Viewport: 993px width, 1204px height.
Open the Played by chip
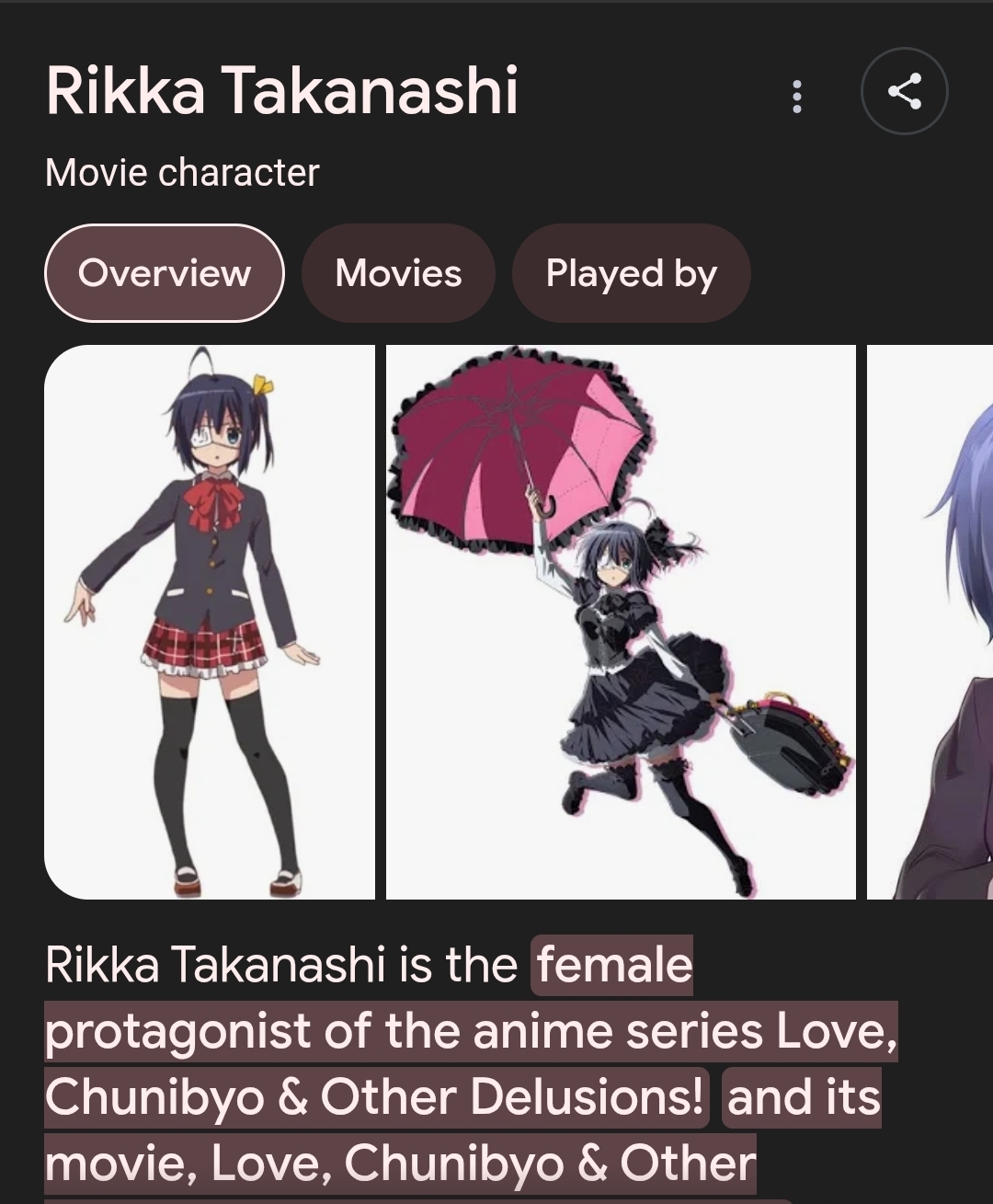[631, 273]
